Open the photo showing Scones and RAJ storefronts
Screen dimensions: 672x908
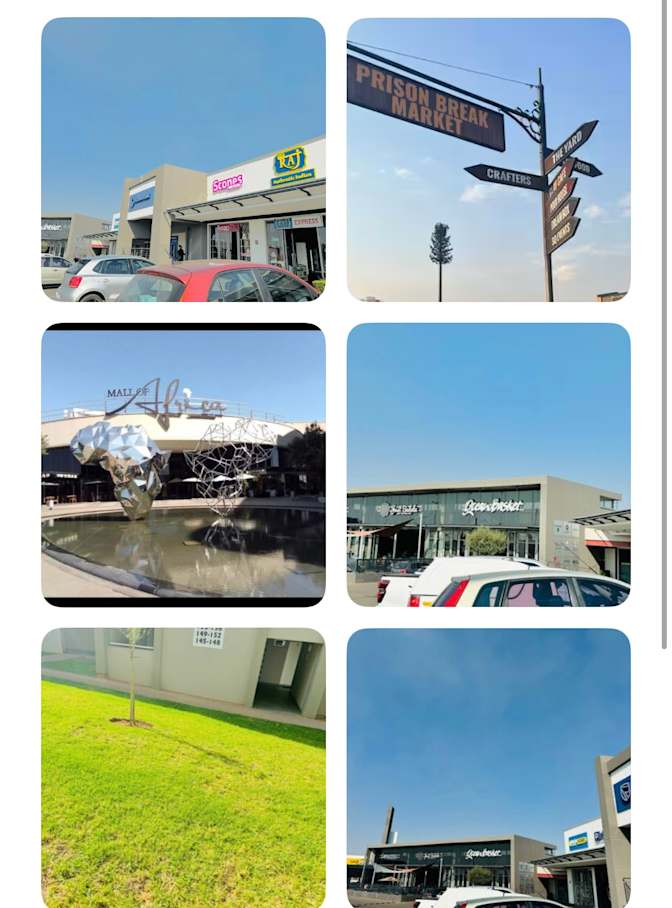click(x=183, y=160)
